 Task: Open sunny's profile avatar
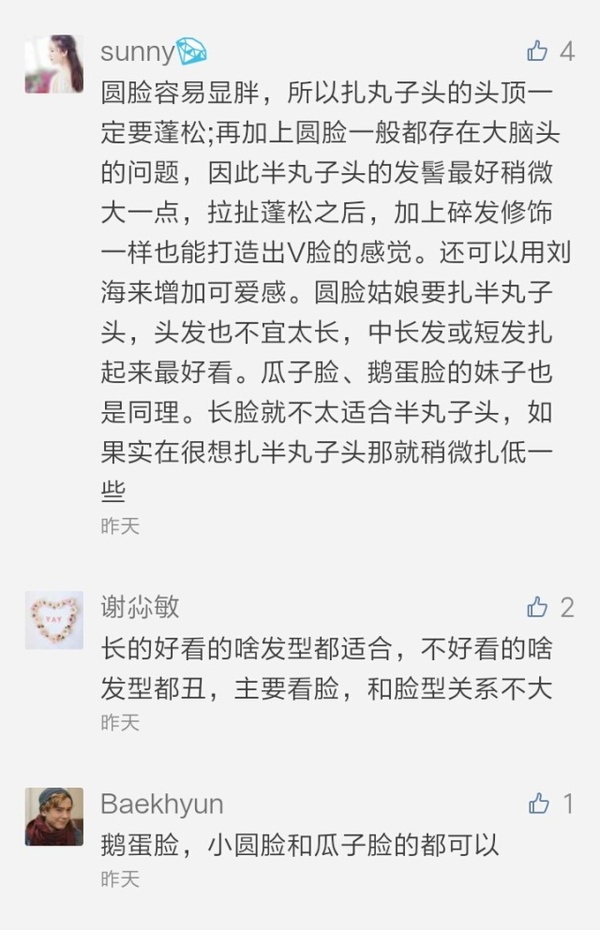54,65
